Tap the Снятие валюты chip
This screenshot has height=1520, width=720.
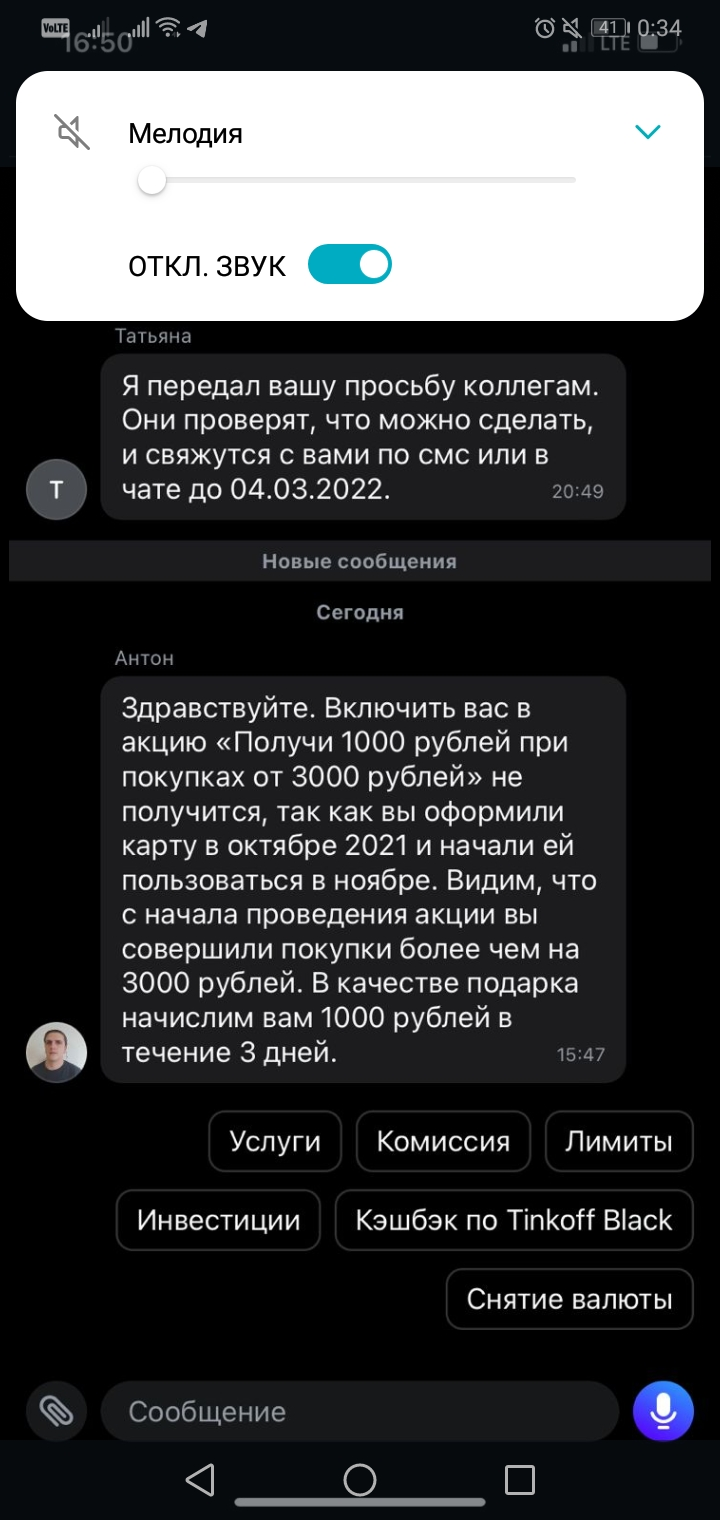point(569,1299)
